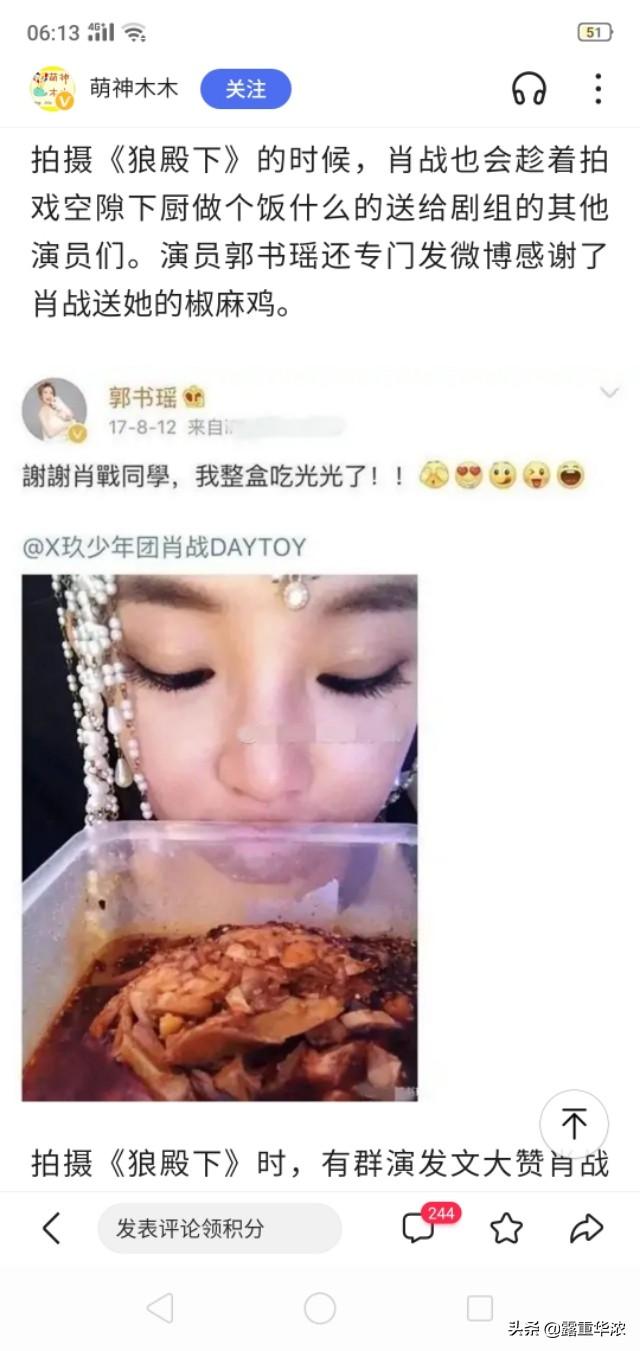This screenshot has height=1351, width=640.
Task: Open 萌神木木's profile avatar
Action: click(52, 89)
